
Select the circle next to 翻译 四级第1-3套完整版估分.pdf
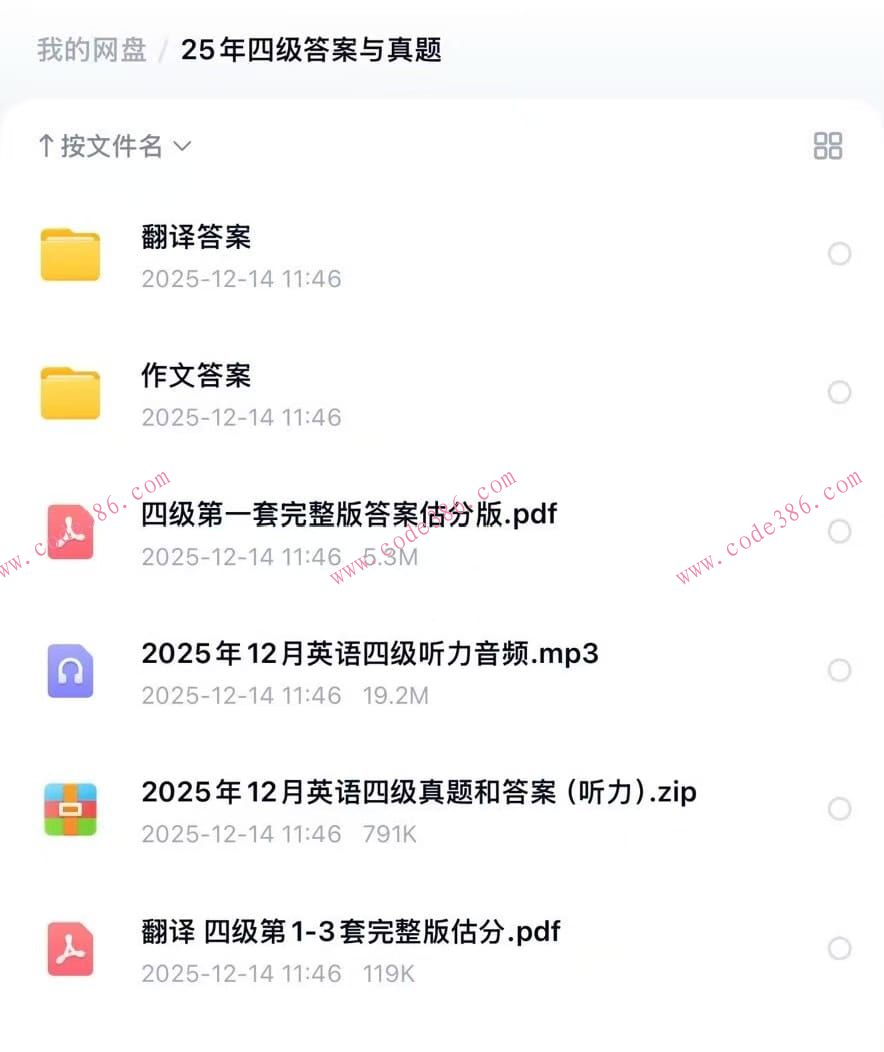[839, 948]
